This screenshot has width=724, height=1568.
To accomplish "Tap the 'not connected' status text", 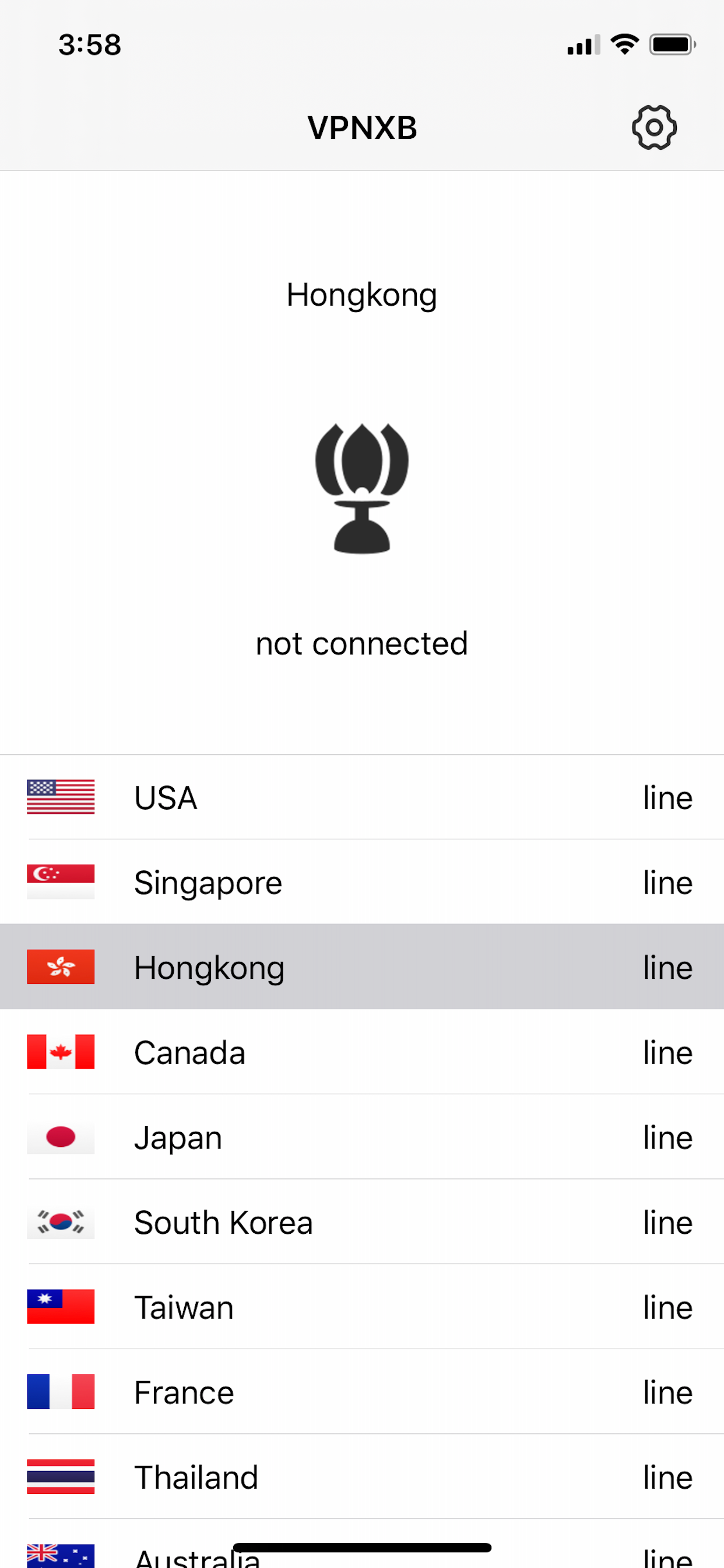I will [361, 643].
